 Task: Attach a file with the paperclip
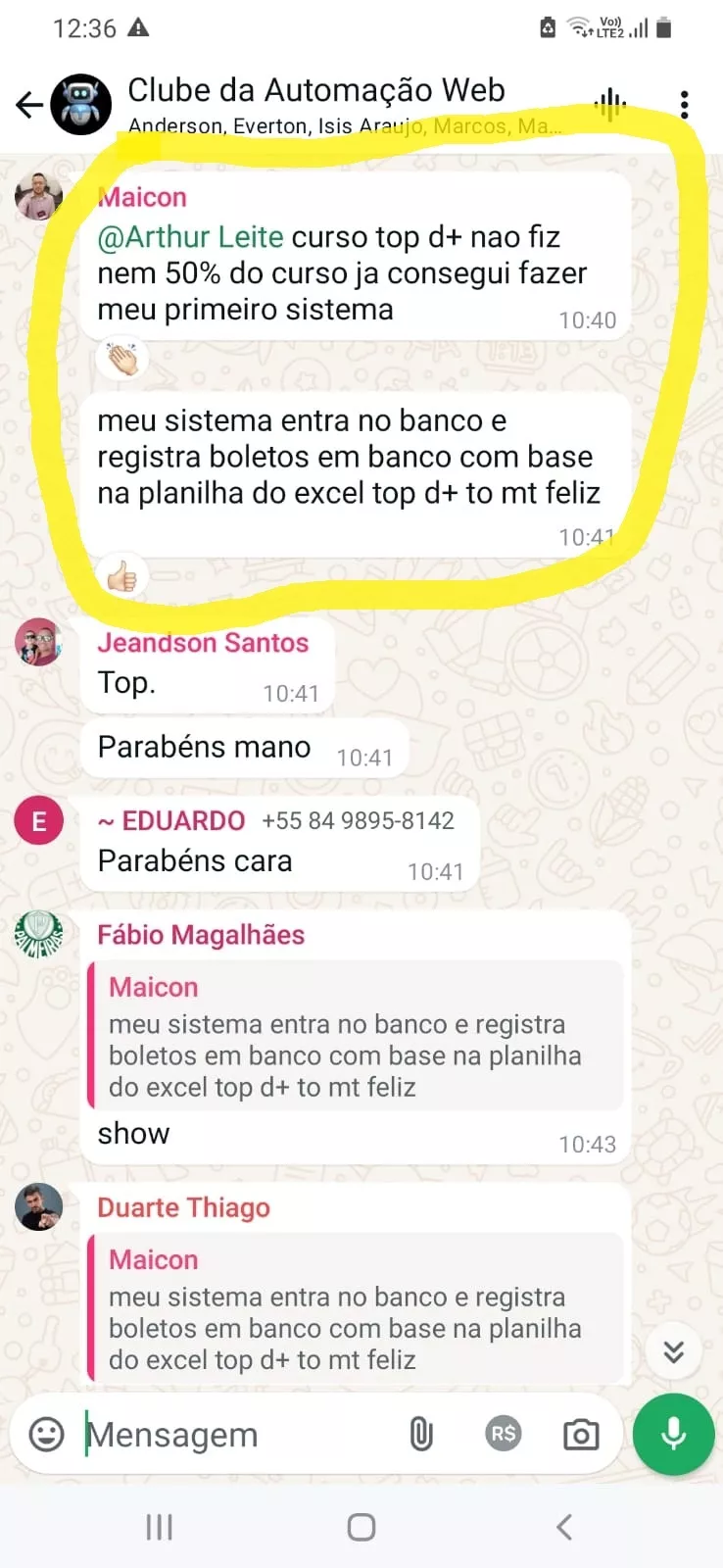coord(421,1435)
